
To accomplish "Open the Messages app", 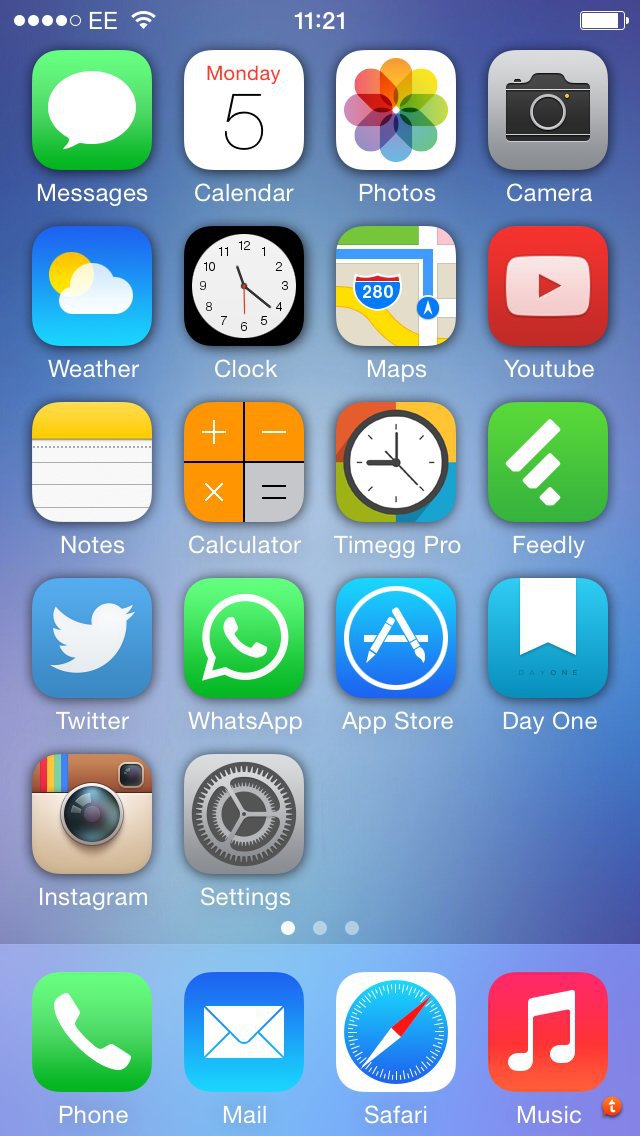I will pyautogui.click(x=92, y=110).
